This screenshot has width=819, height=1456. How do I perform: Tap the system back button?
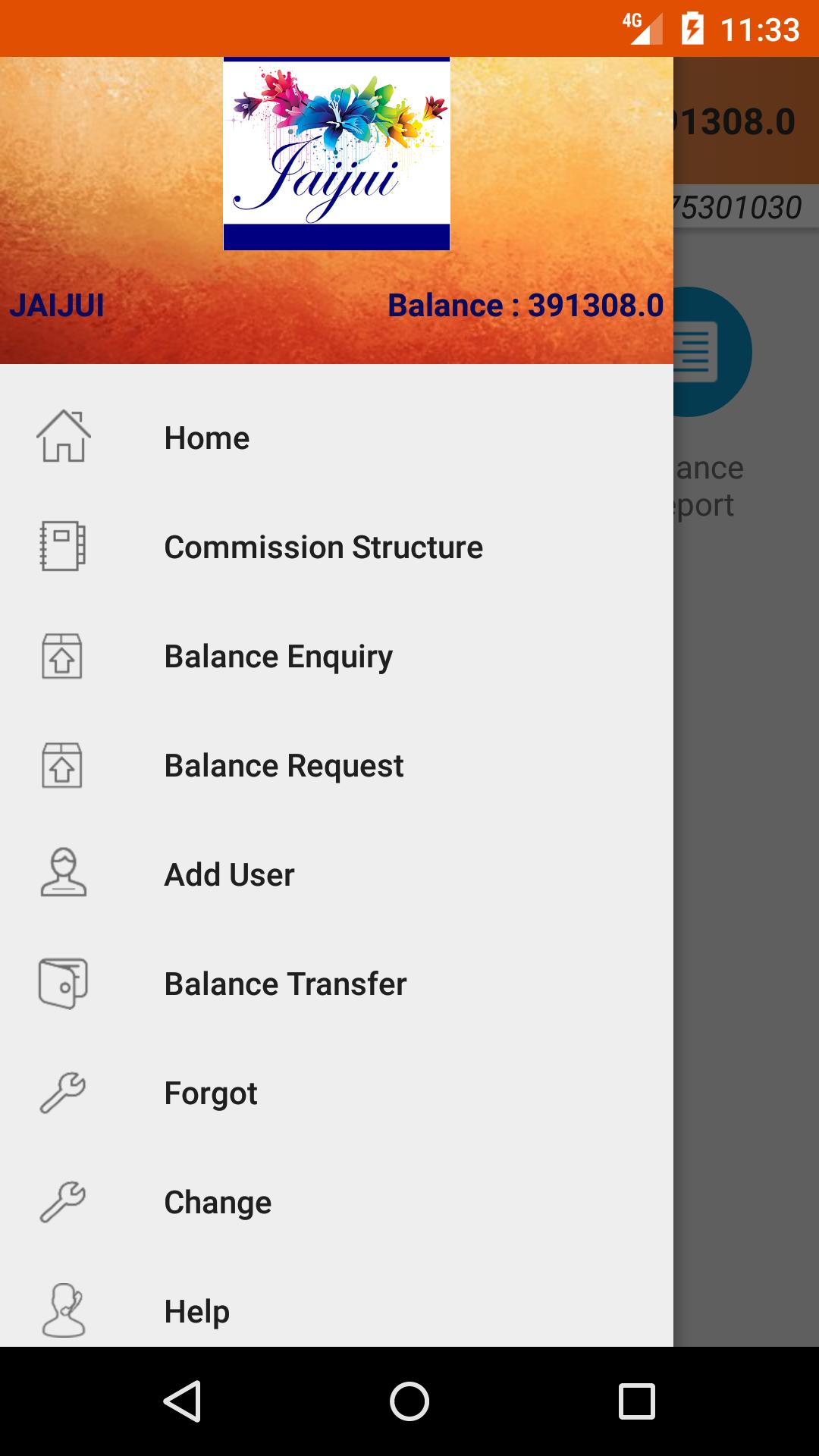[x=182, y=1401]
